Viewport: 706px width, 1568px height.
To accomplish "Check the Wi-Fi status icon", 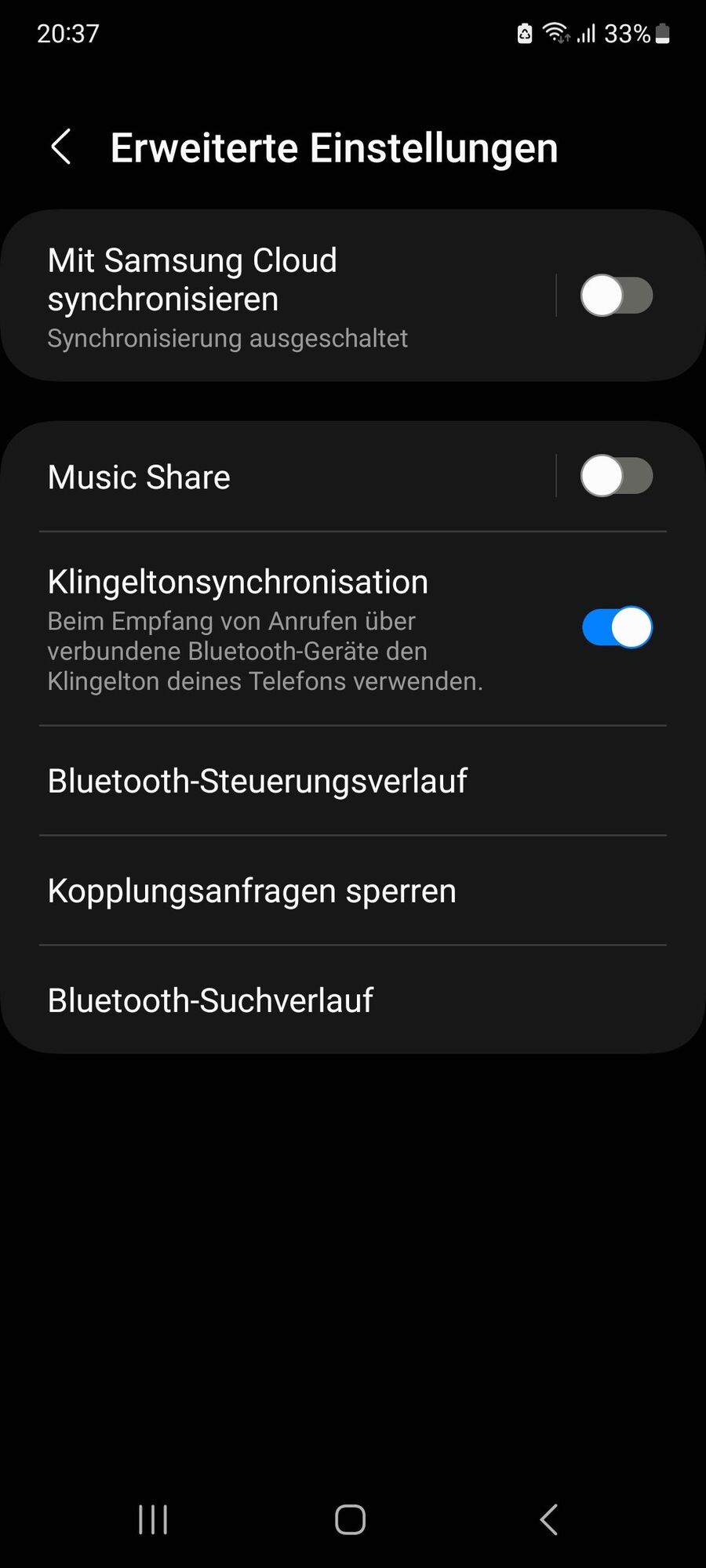I will coord(556,33).
